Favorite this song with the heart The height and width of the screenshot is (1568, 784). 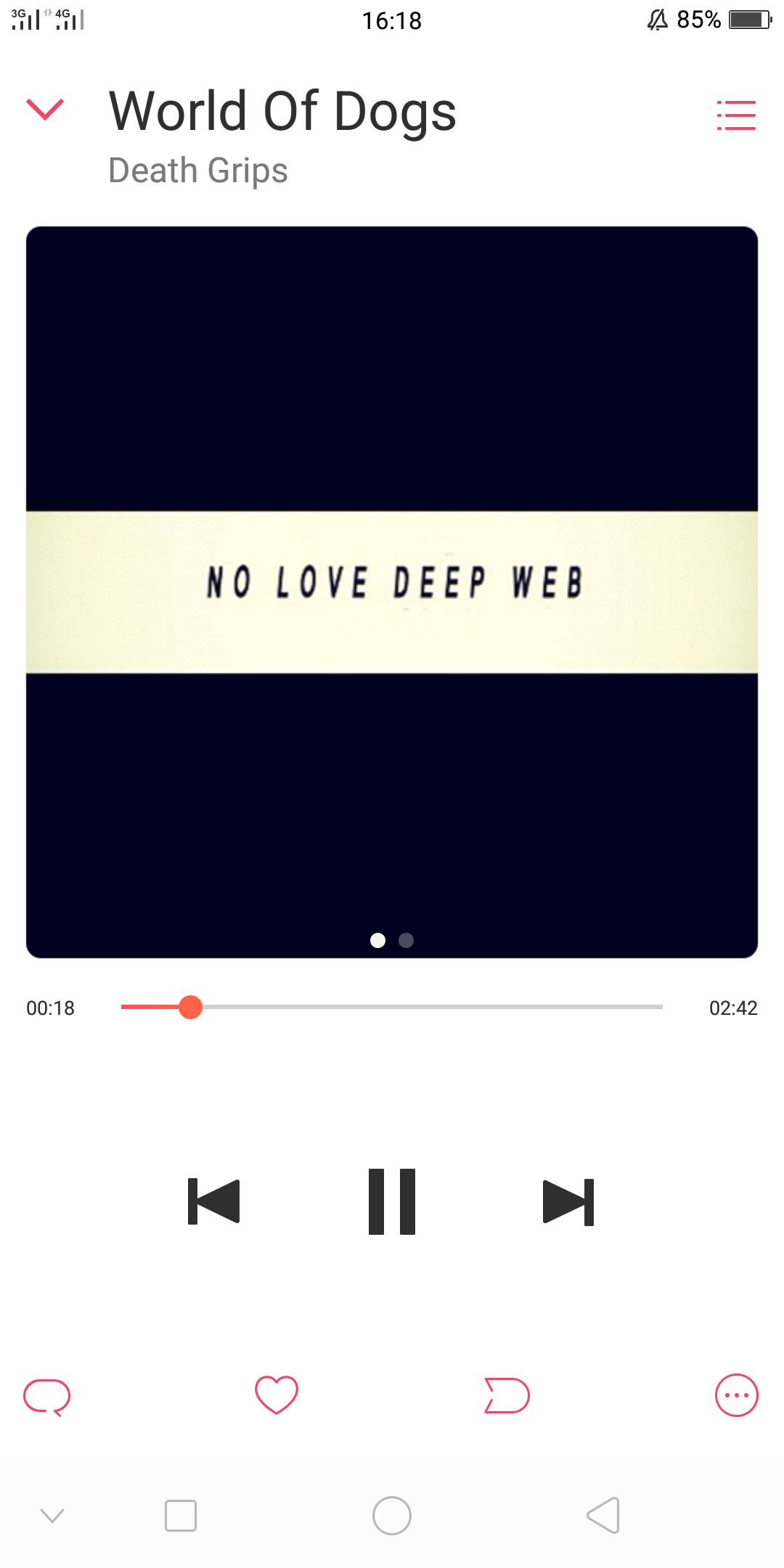277,1395
